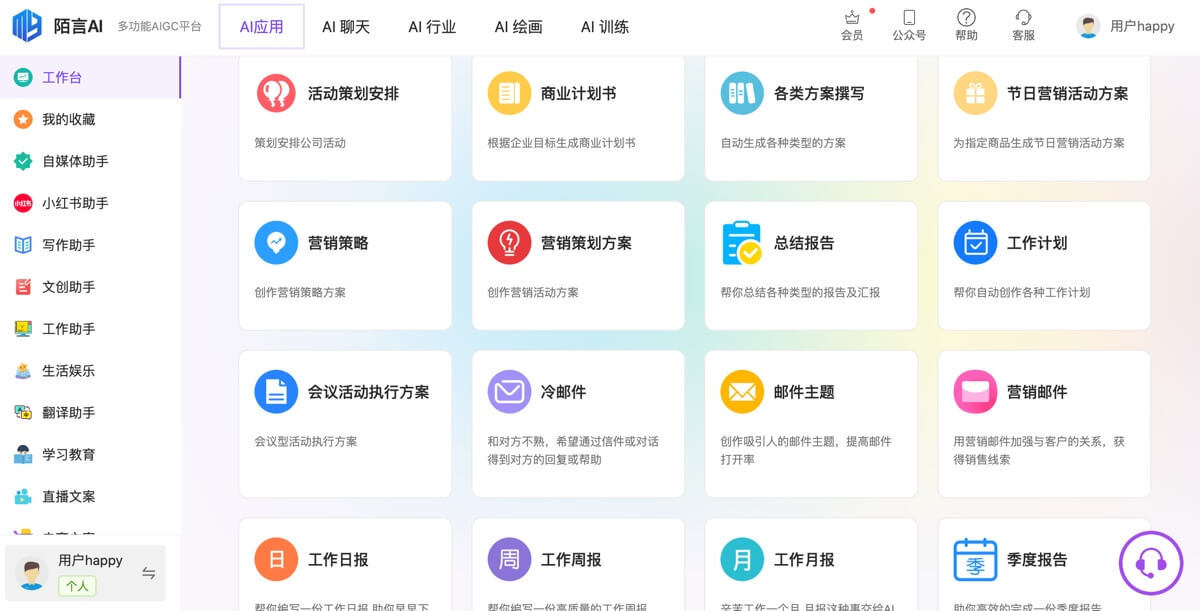The image size is (1200, 611).
Task: Open the 营销邮件 card
Action: click(x=1044, y=422)
